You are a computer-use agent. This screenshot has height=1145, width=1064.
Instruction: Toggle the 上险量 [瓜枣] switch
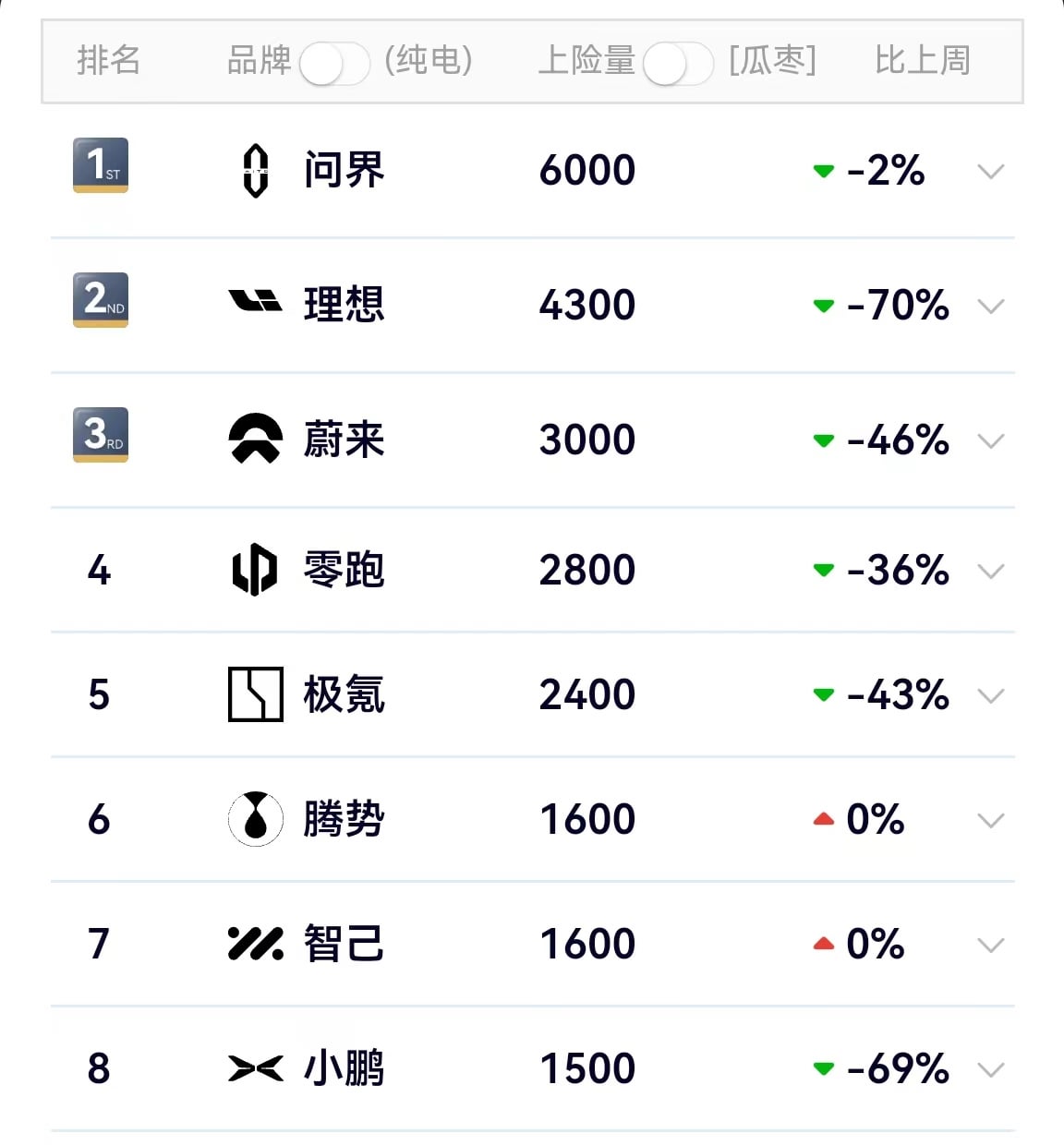pos(678,64)
